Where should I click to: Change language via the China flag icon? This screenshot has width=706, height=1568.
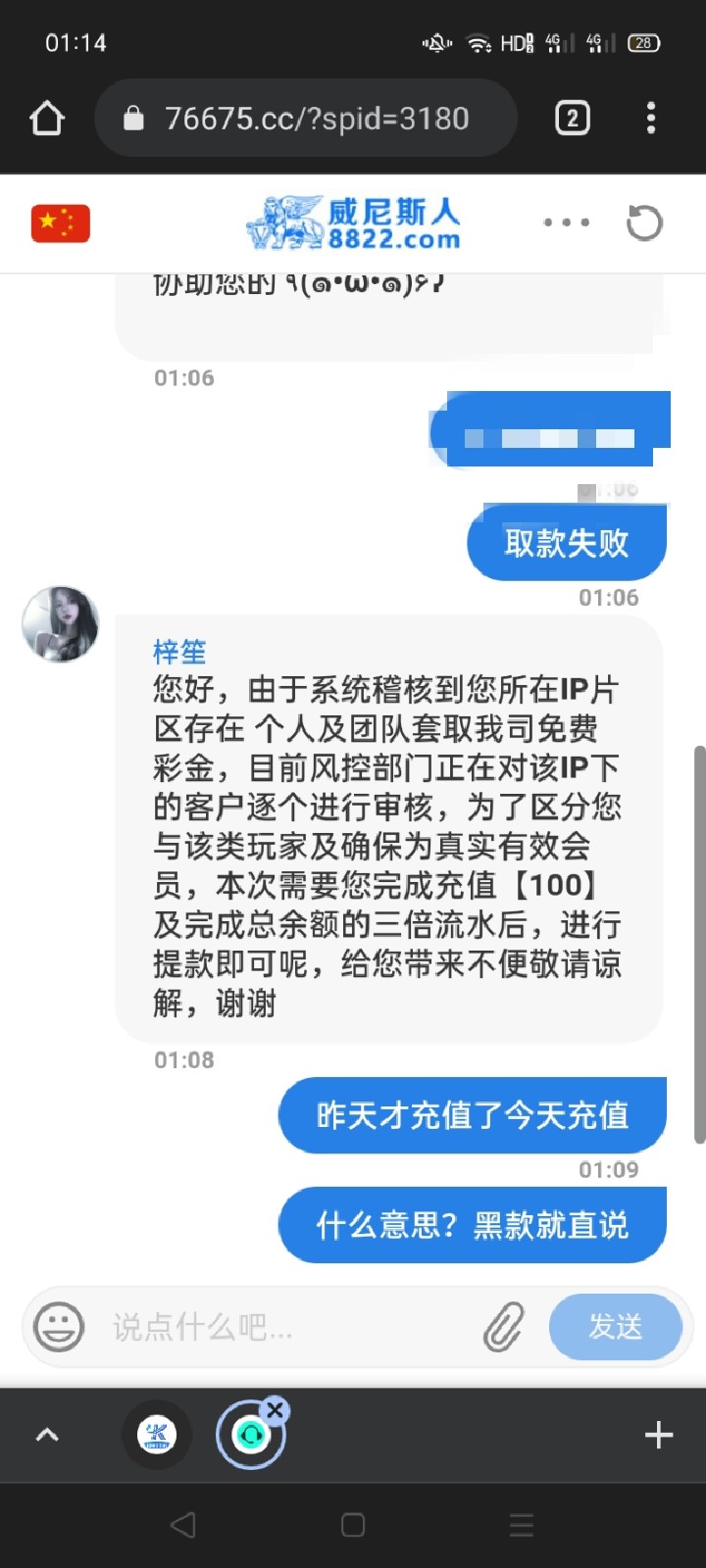point(61,223)
